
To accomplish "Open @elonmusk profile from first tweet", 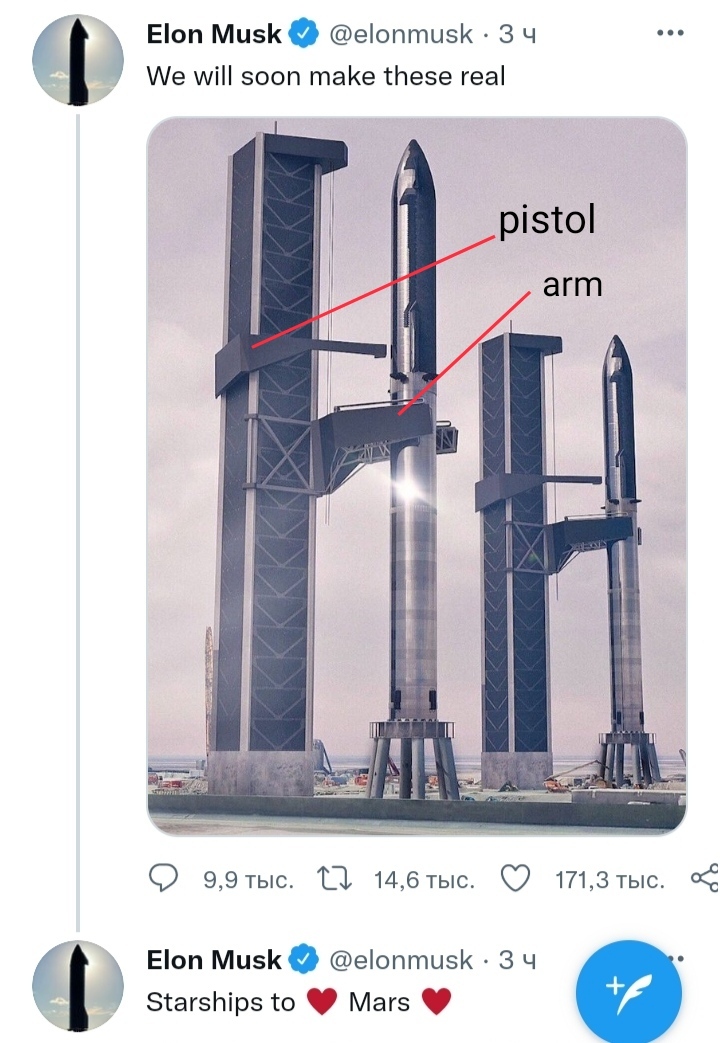I will coord(400,34).
